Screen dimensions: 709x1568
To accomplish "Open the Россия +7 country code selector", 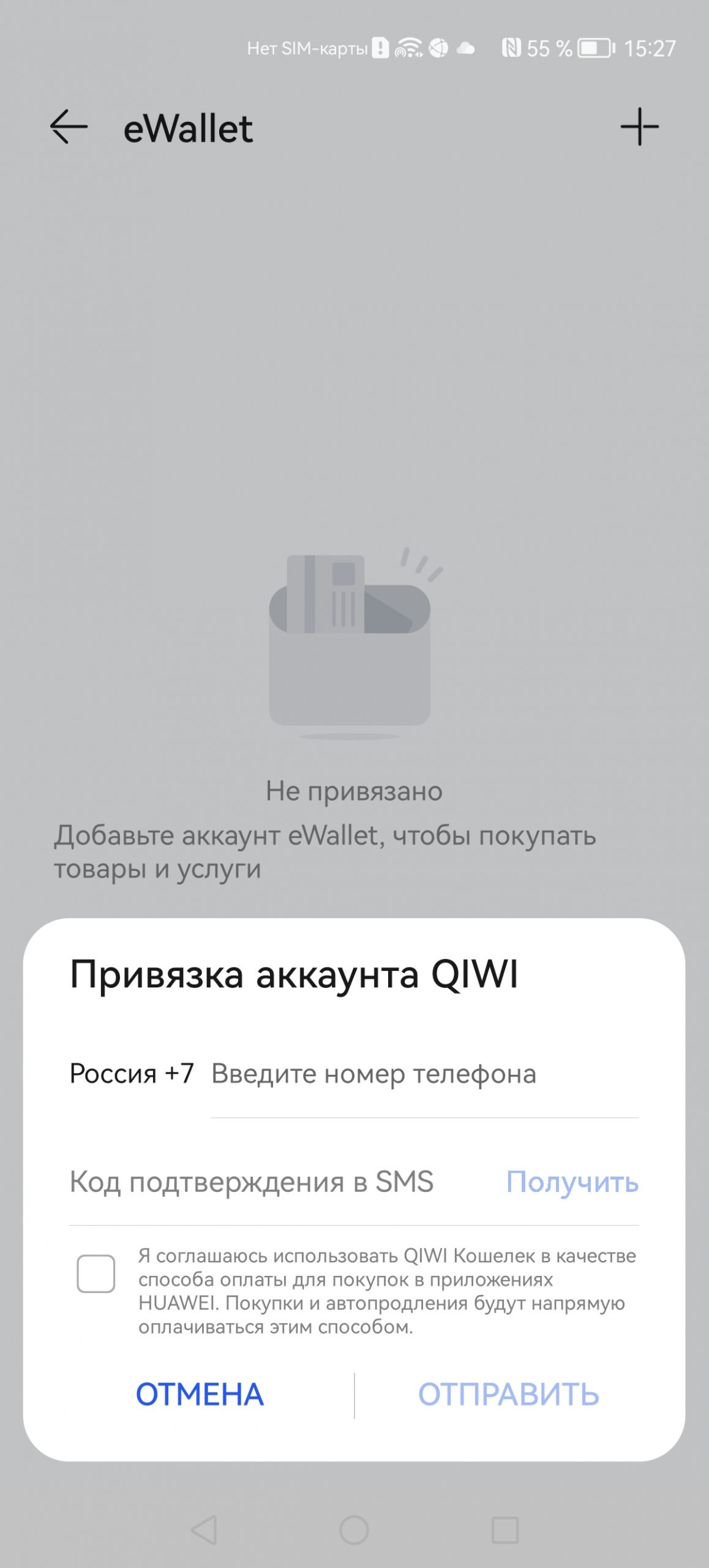I will pos(132,1074).
